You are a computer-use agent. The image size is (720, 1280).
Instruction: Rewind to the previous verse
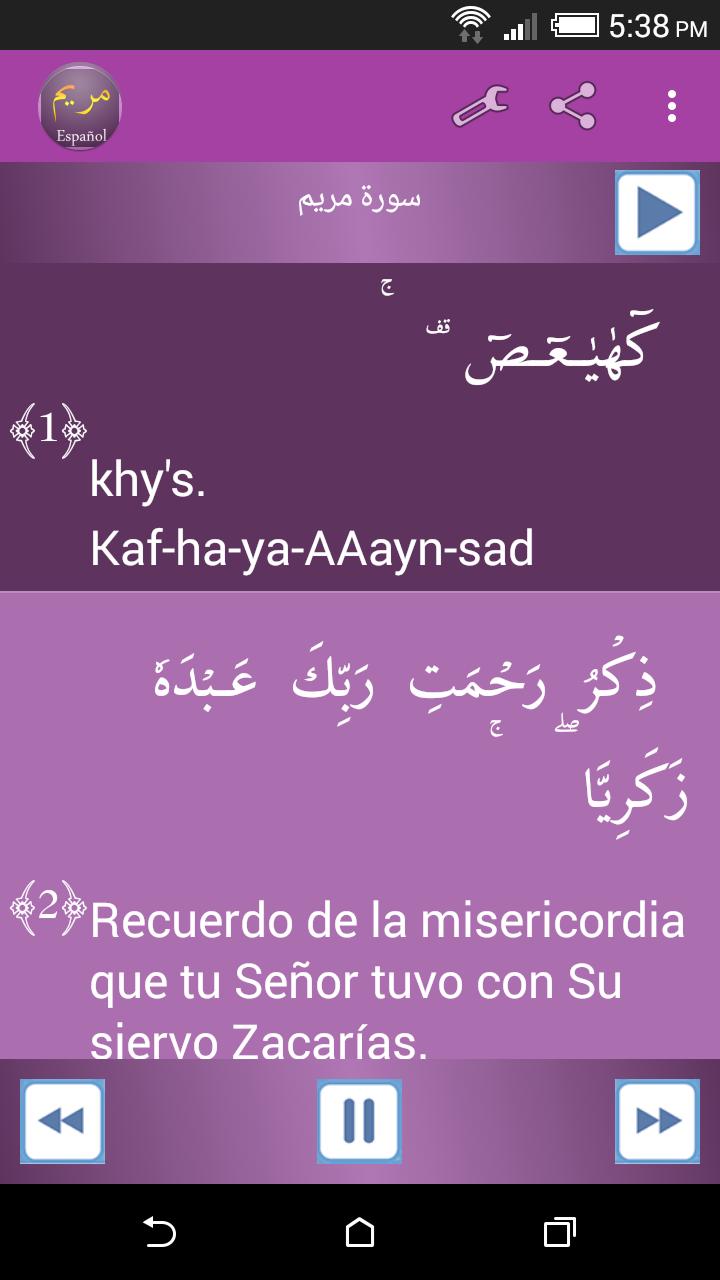[62, 1121]
